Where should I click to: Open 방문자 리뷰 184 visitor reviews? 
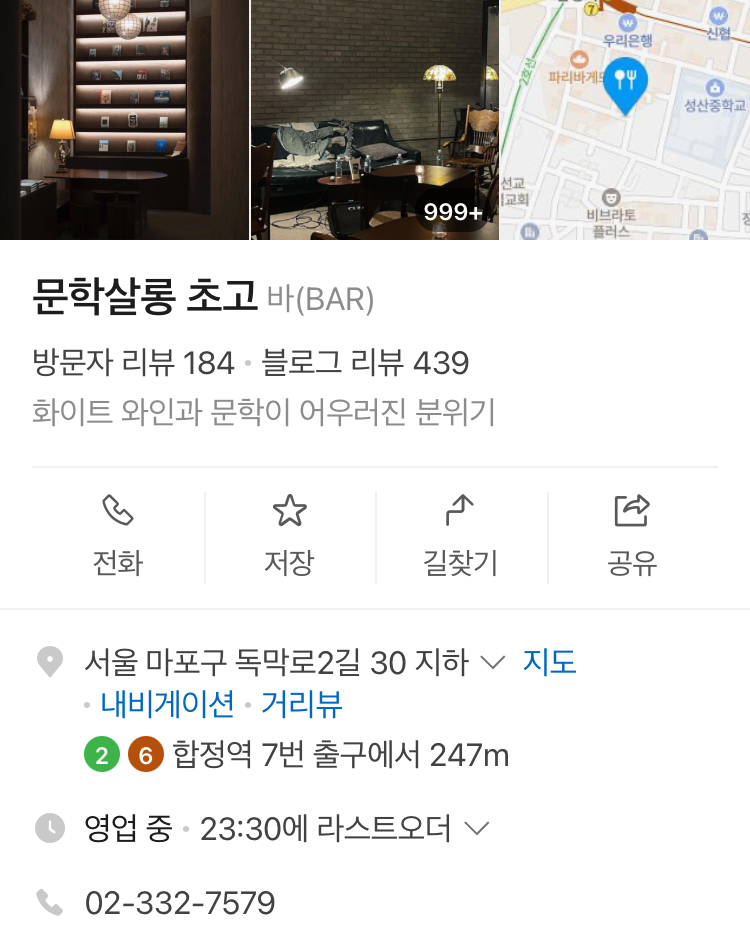click(133, 363)
